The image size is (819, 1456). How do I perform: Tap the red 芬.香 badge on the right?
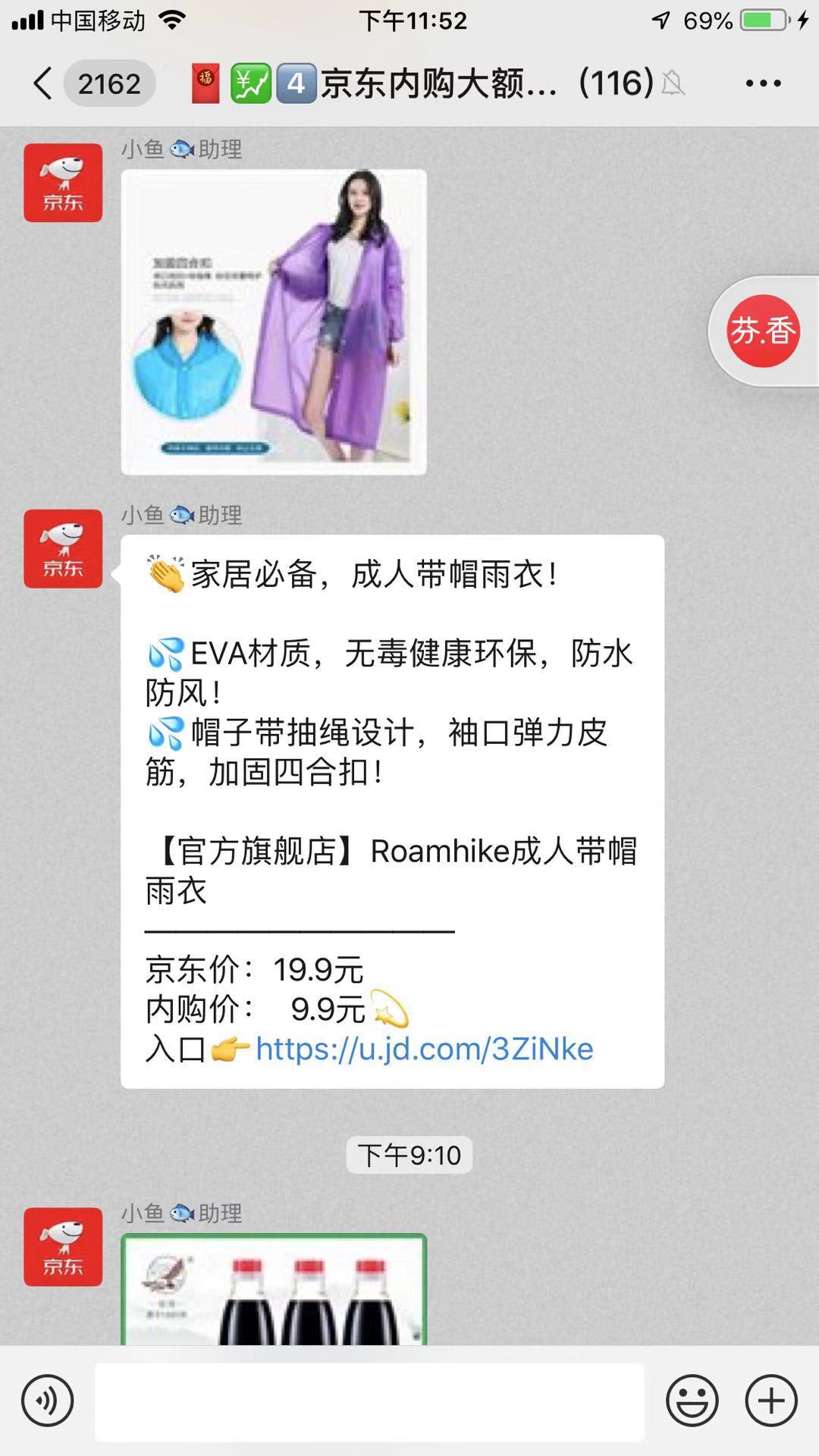pyautogui.click(x=764, y=329)
